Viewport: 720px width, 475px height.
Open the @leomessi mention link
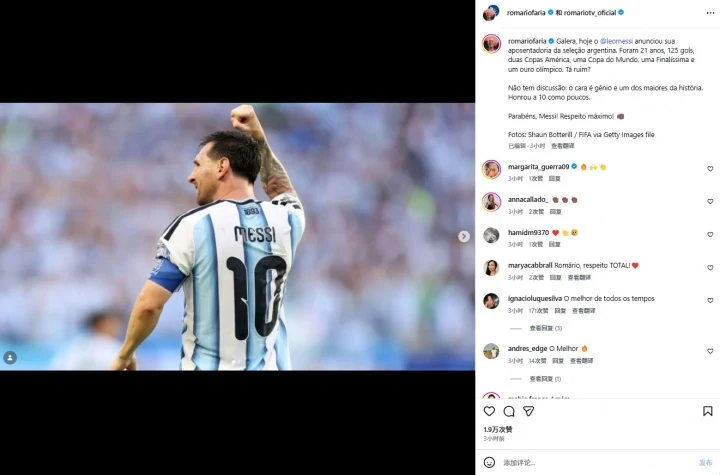point(616,41)
